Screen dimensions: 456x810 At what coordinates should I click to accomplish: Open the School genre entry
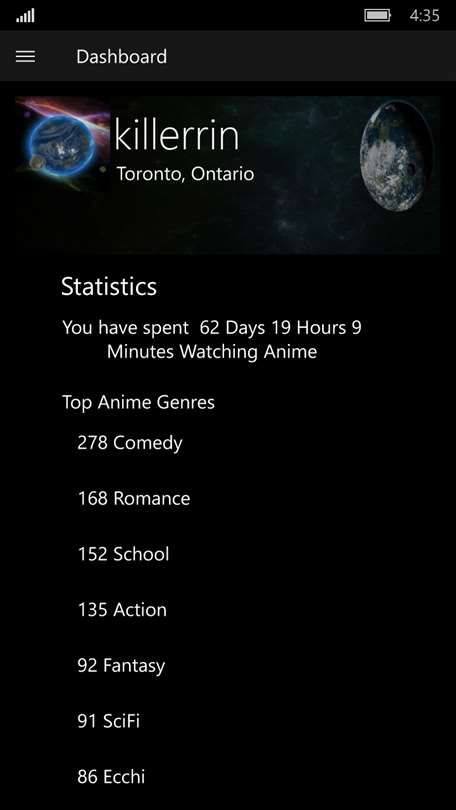(x=123, y=554)
